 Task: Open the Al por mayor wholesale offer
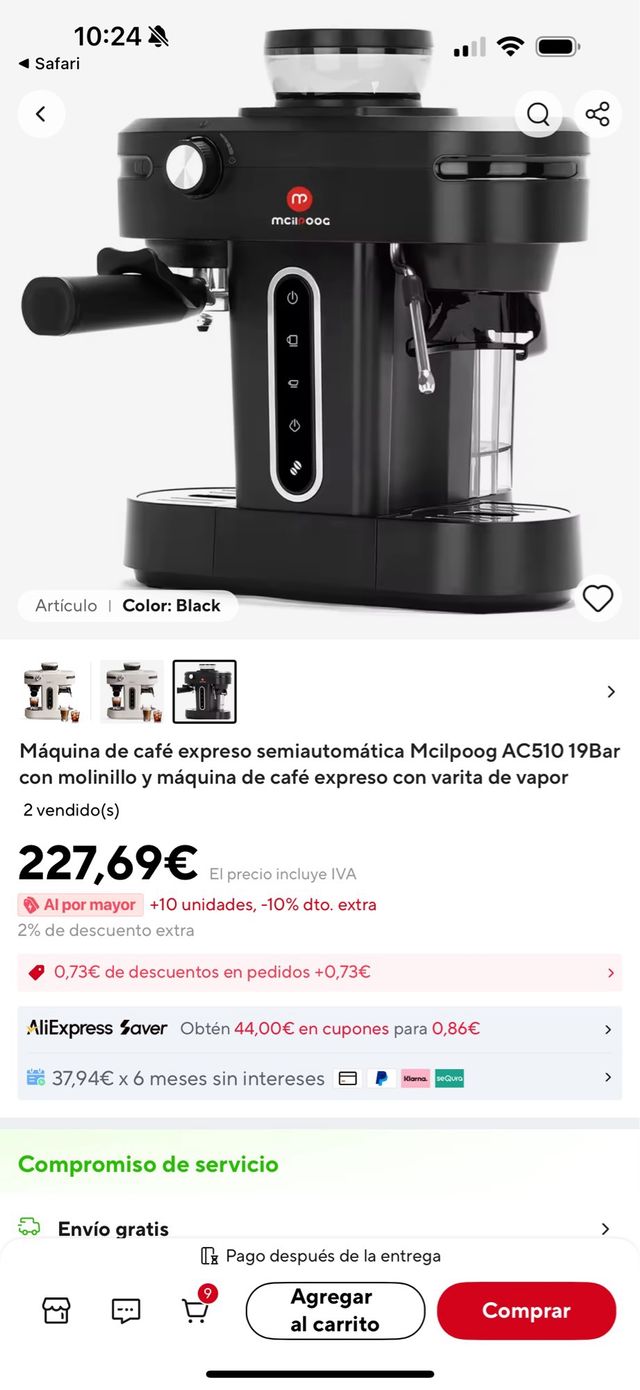(81, 905)
